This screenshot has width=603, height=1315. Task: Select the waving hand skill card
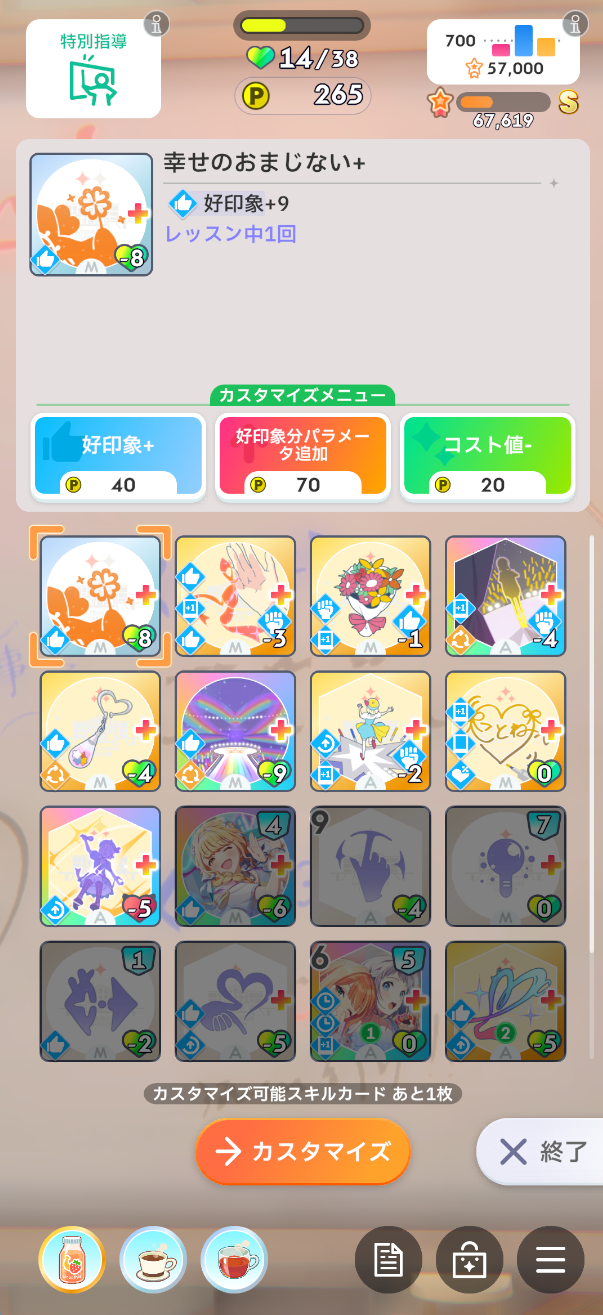(x=235, y=597)
